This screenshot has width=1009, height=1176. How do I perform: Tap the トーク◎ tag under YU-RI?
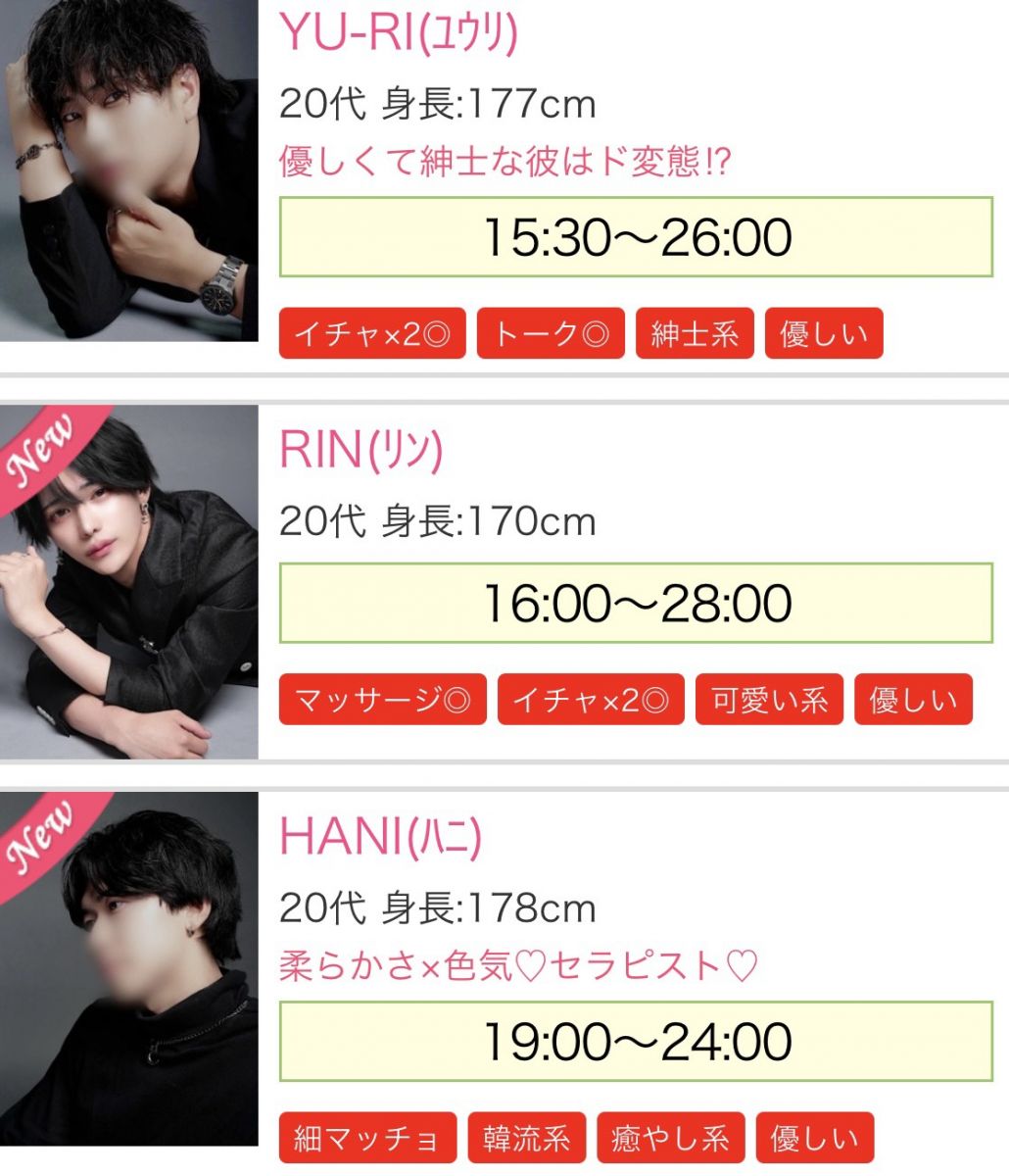(x=551, y=334)
